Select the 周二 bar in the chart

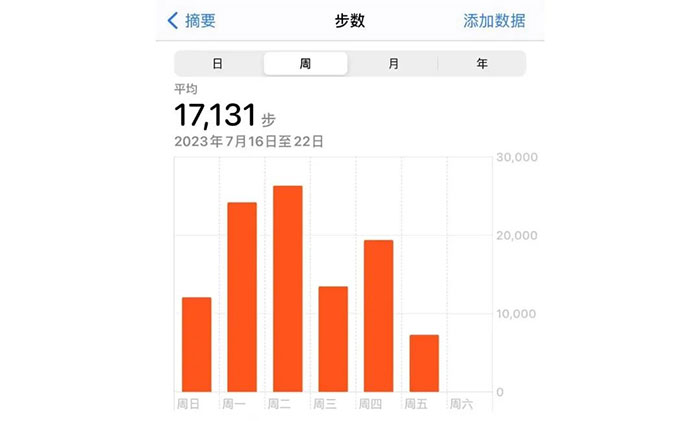pyautogui.click(x=287, y=289)
